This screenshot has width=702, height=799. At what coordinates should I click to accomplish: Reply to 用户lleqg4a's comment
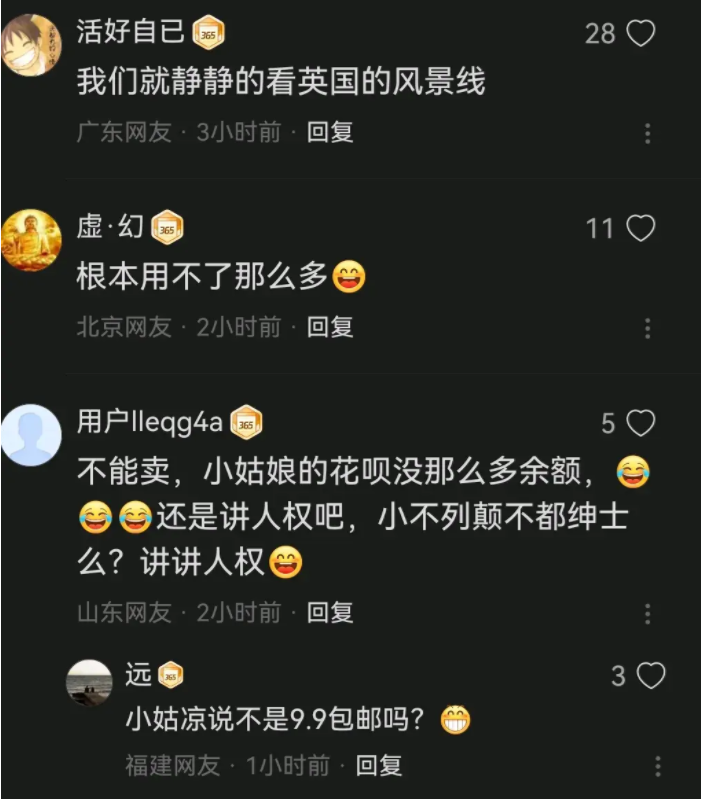(x=330, y=612)
